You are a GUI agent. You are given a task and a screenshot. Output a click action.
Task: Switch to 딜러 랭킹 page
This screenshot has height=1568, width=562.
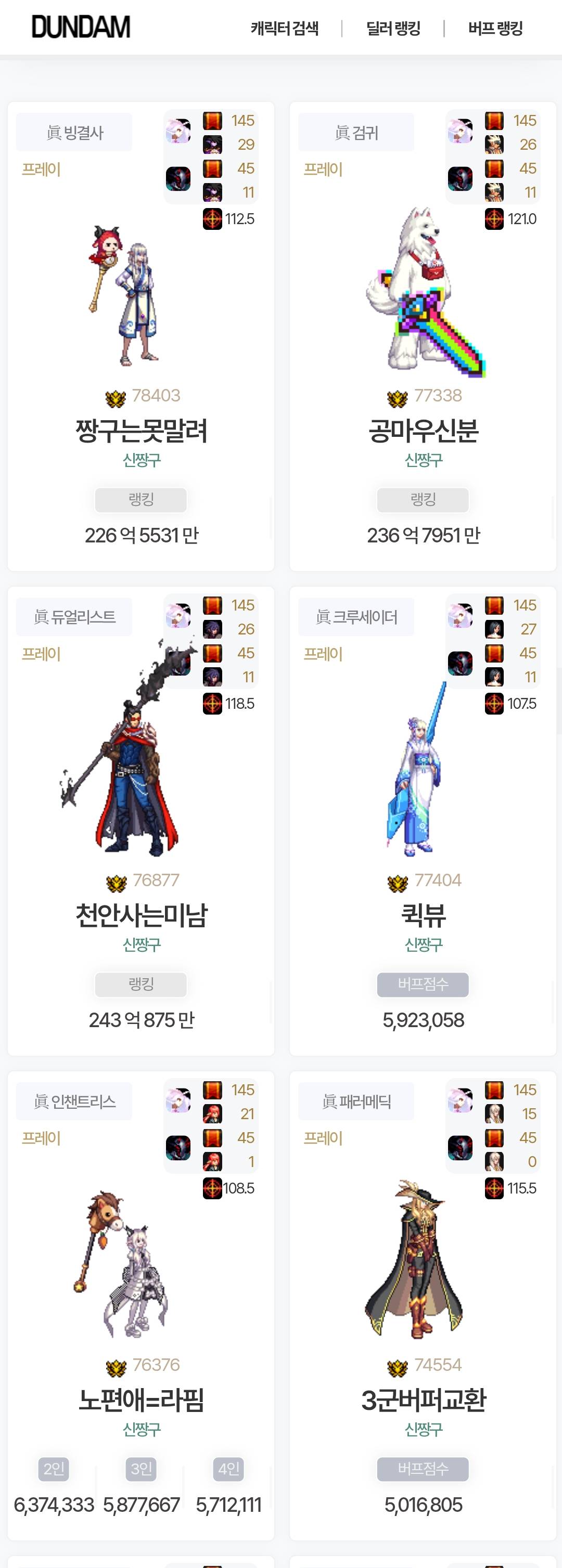point(393,29)
